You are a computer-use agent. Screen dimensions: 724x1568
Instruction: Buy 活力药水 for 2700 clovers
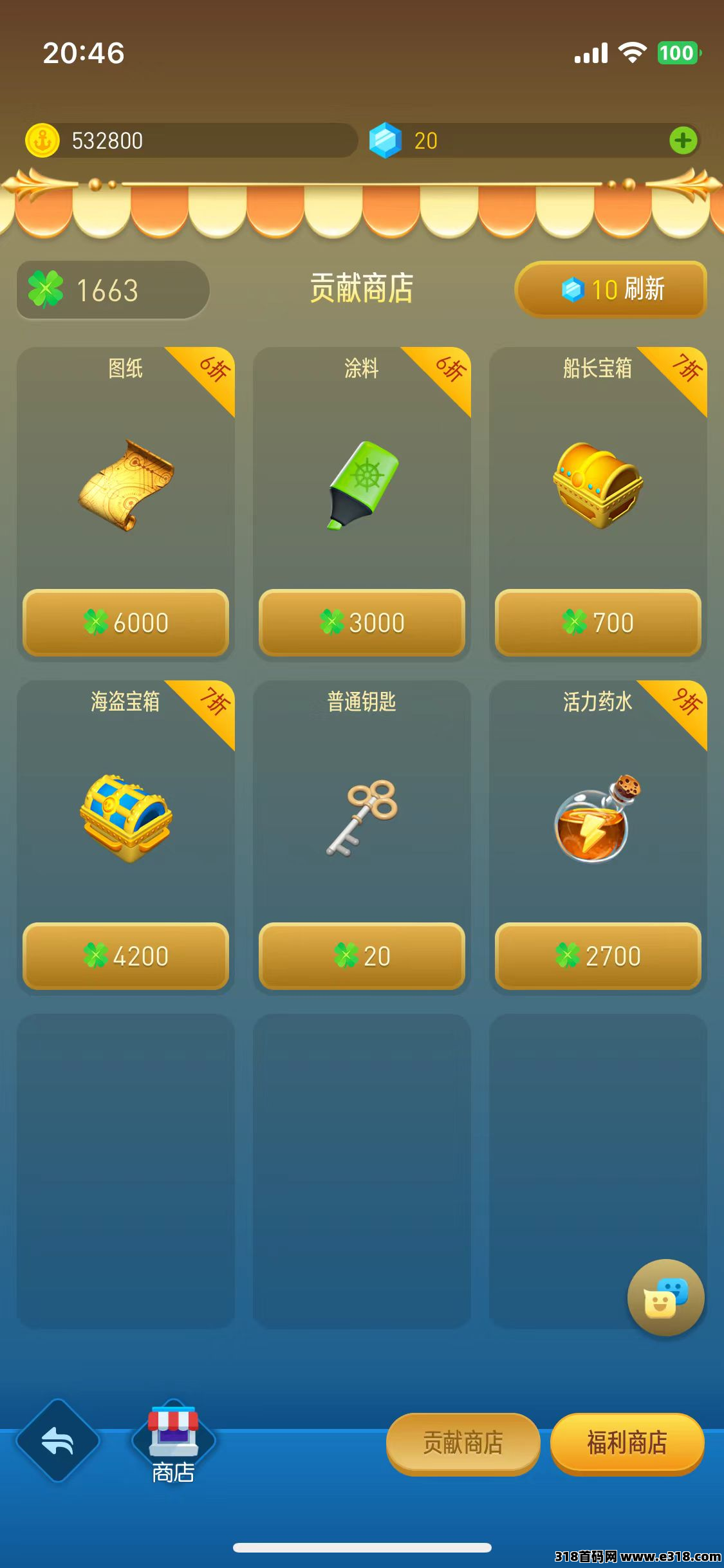(x=598, y=956)
